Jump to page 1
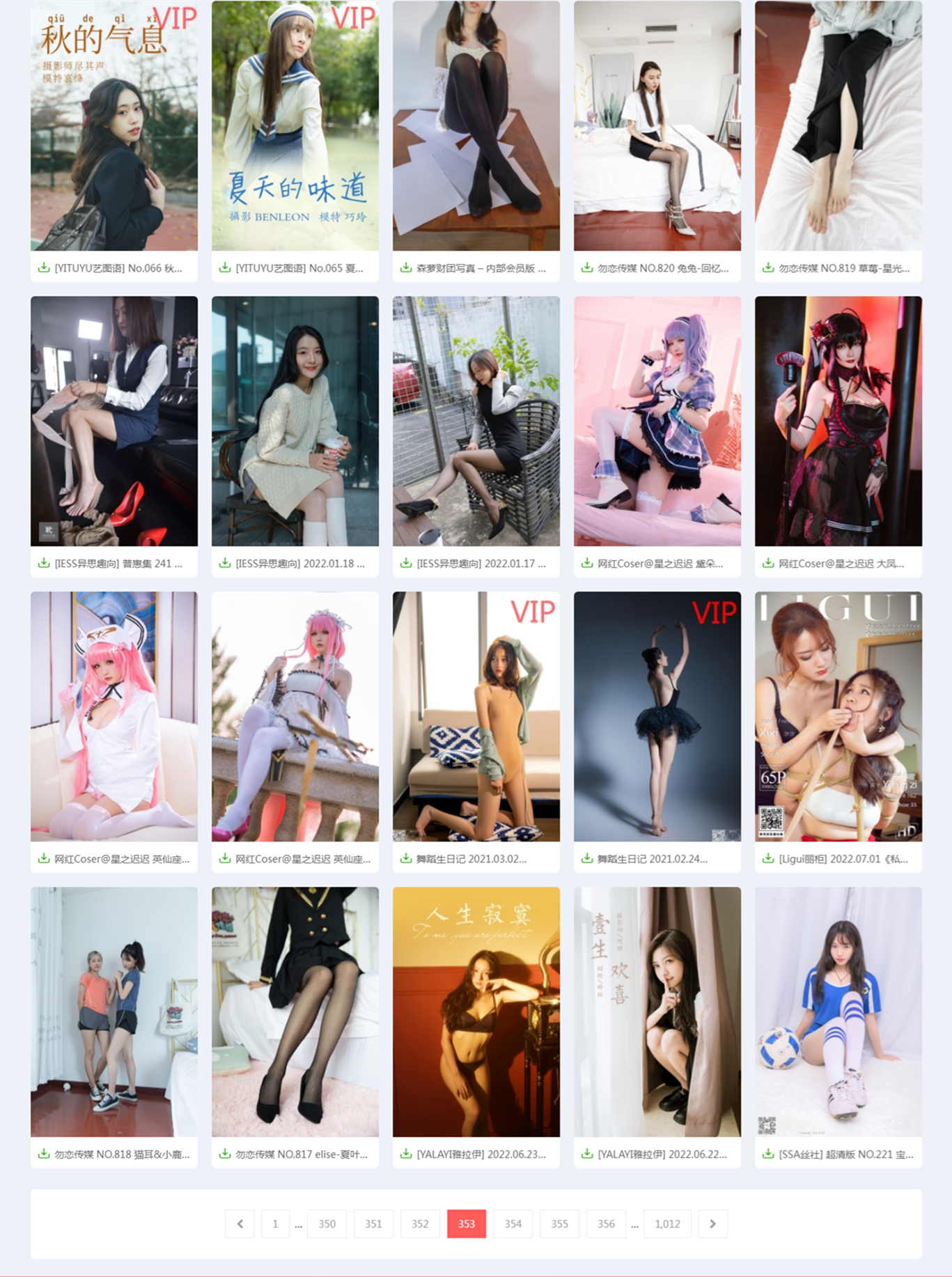 [275, 1224]
